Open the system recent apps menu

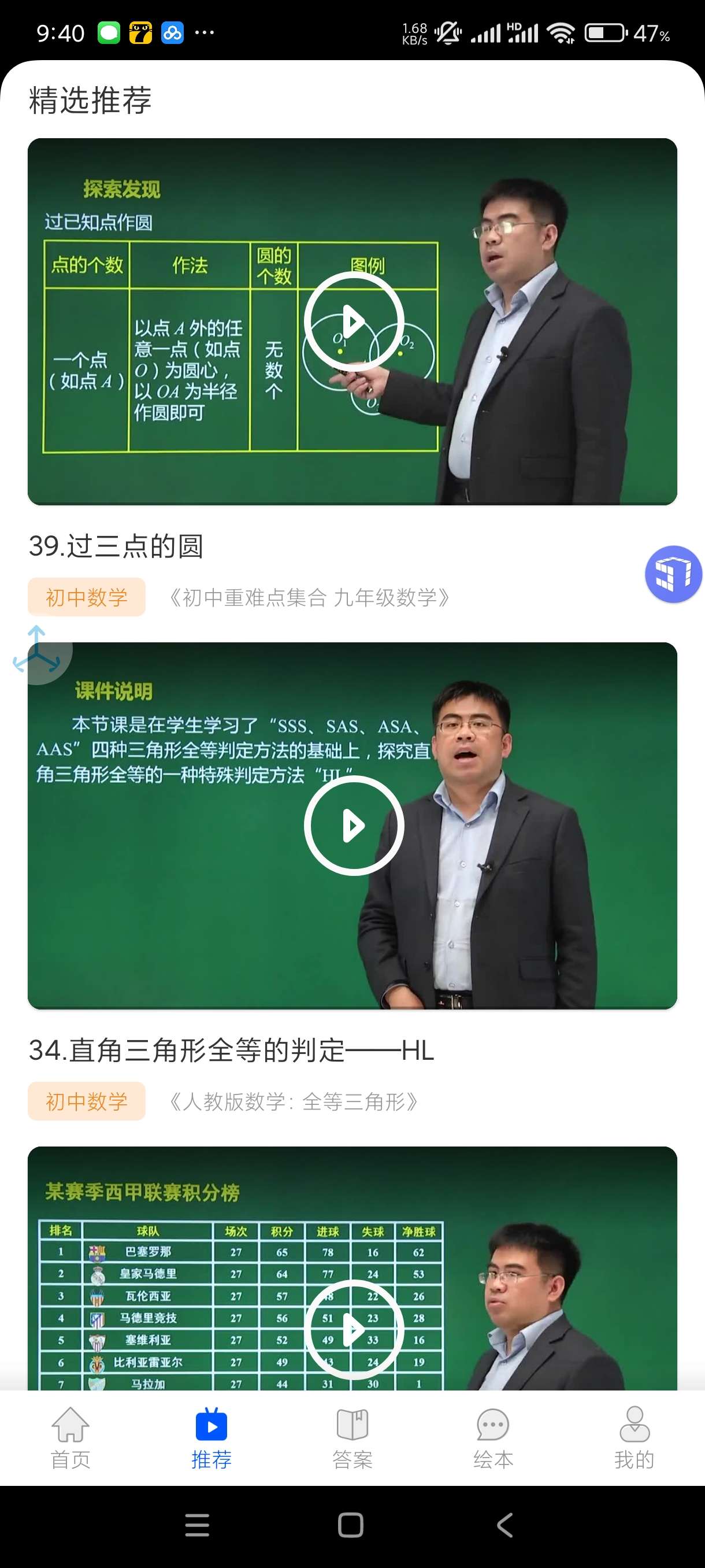[197, 1525]
